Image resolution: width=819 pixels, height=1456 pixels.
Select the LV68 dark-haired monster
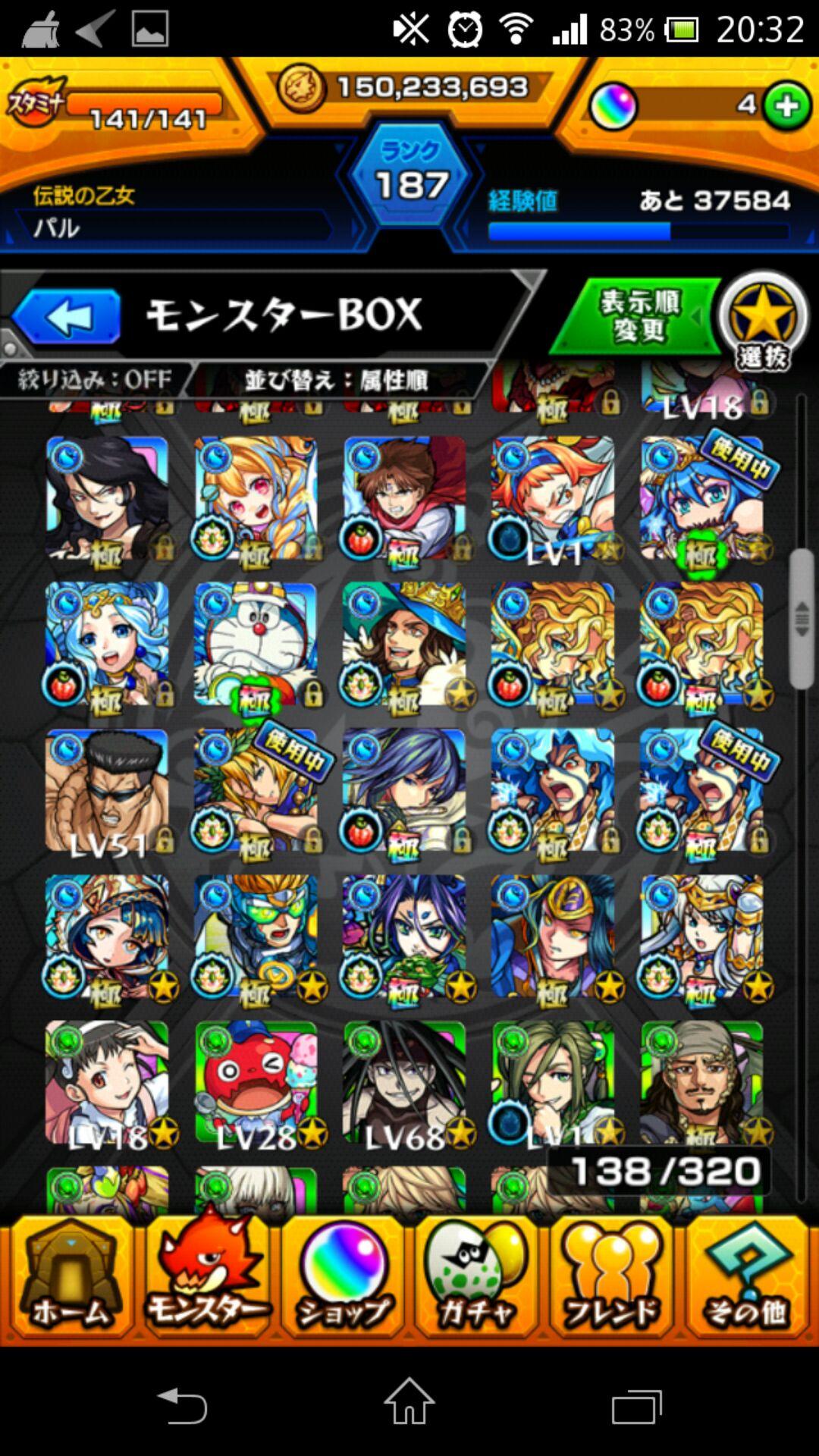(x=404, y=1083)
